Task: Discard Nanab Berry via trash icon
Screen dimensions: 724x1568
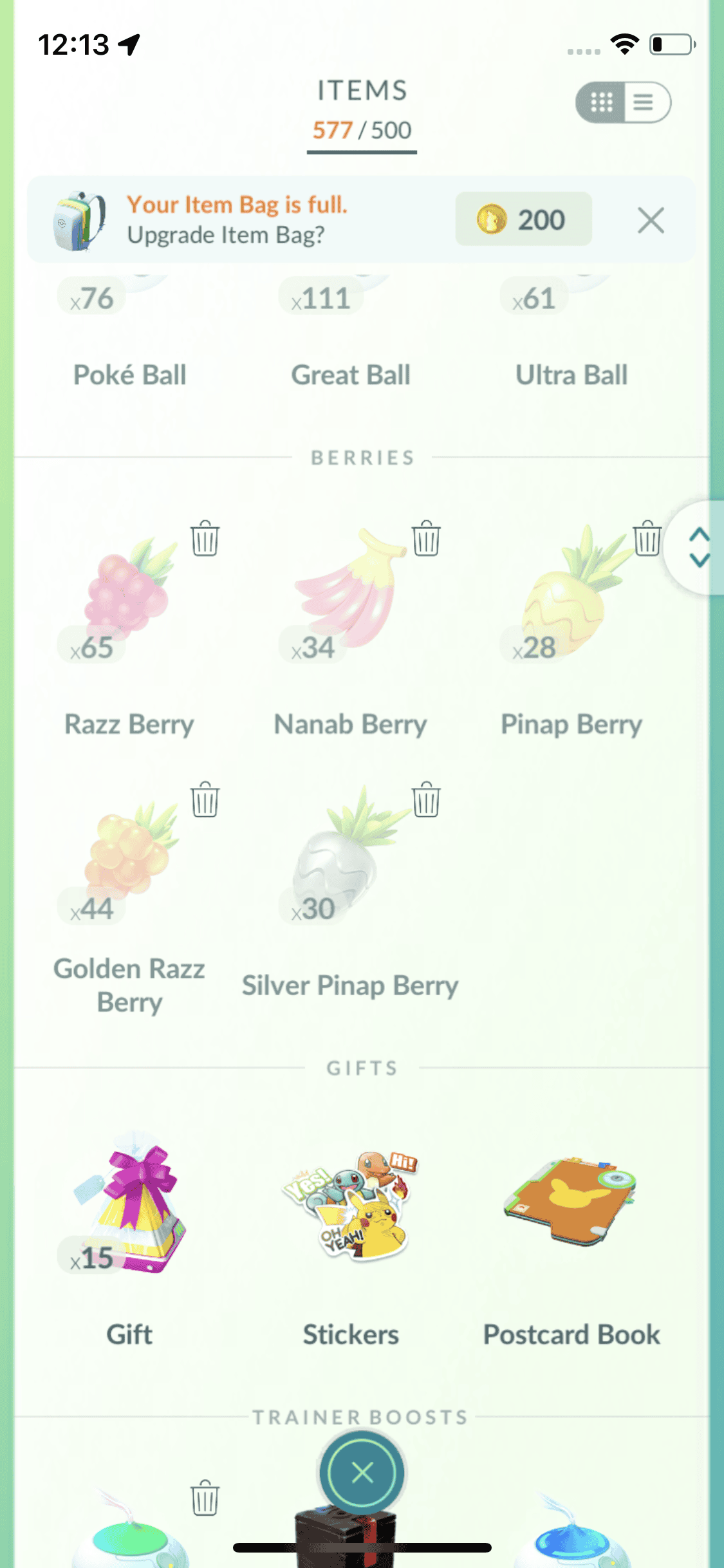Action: (x=426, y=538)
